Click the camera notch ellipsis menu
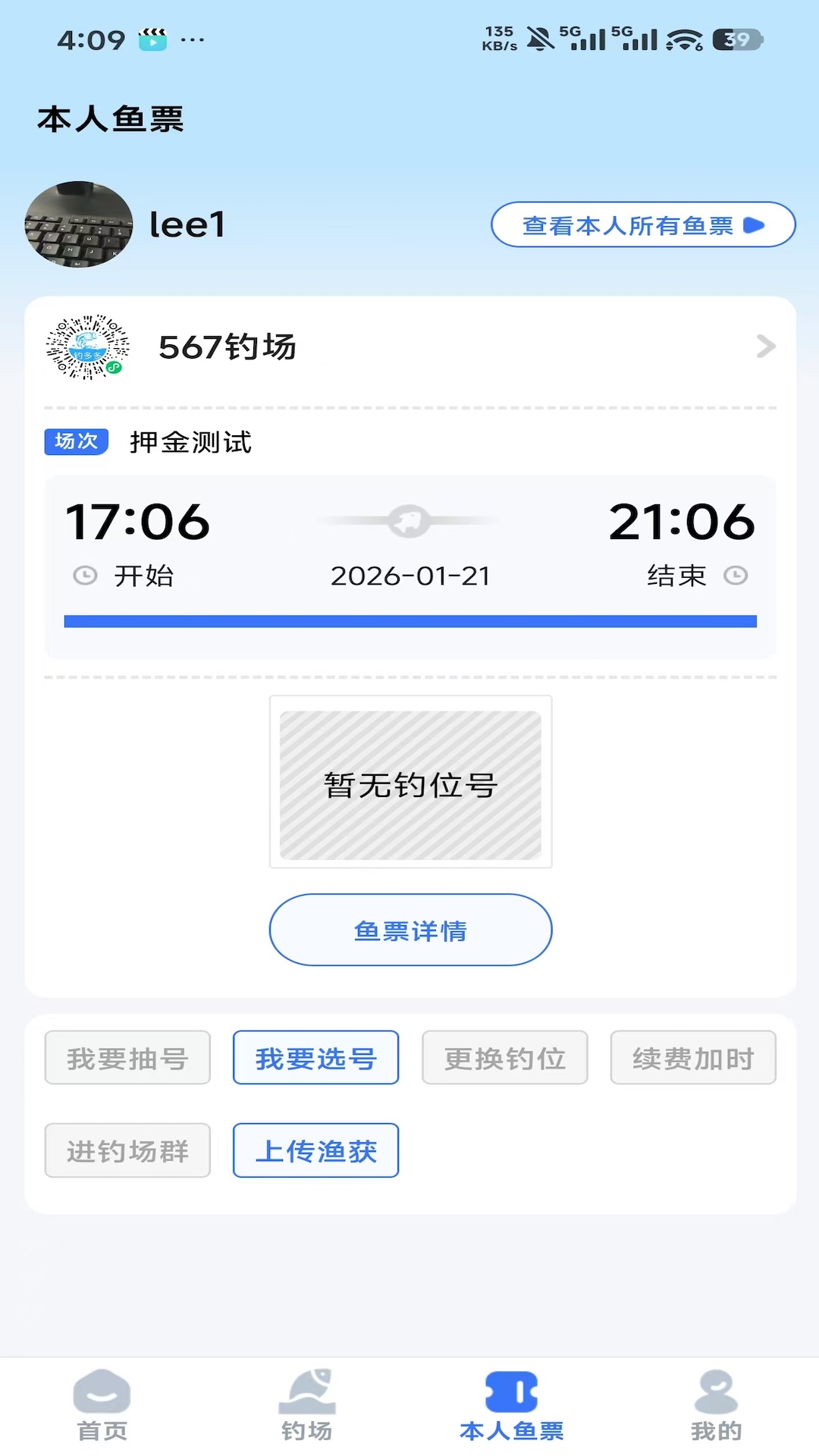819x1456 pixels. (191, 39)
